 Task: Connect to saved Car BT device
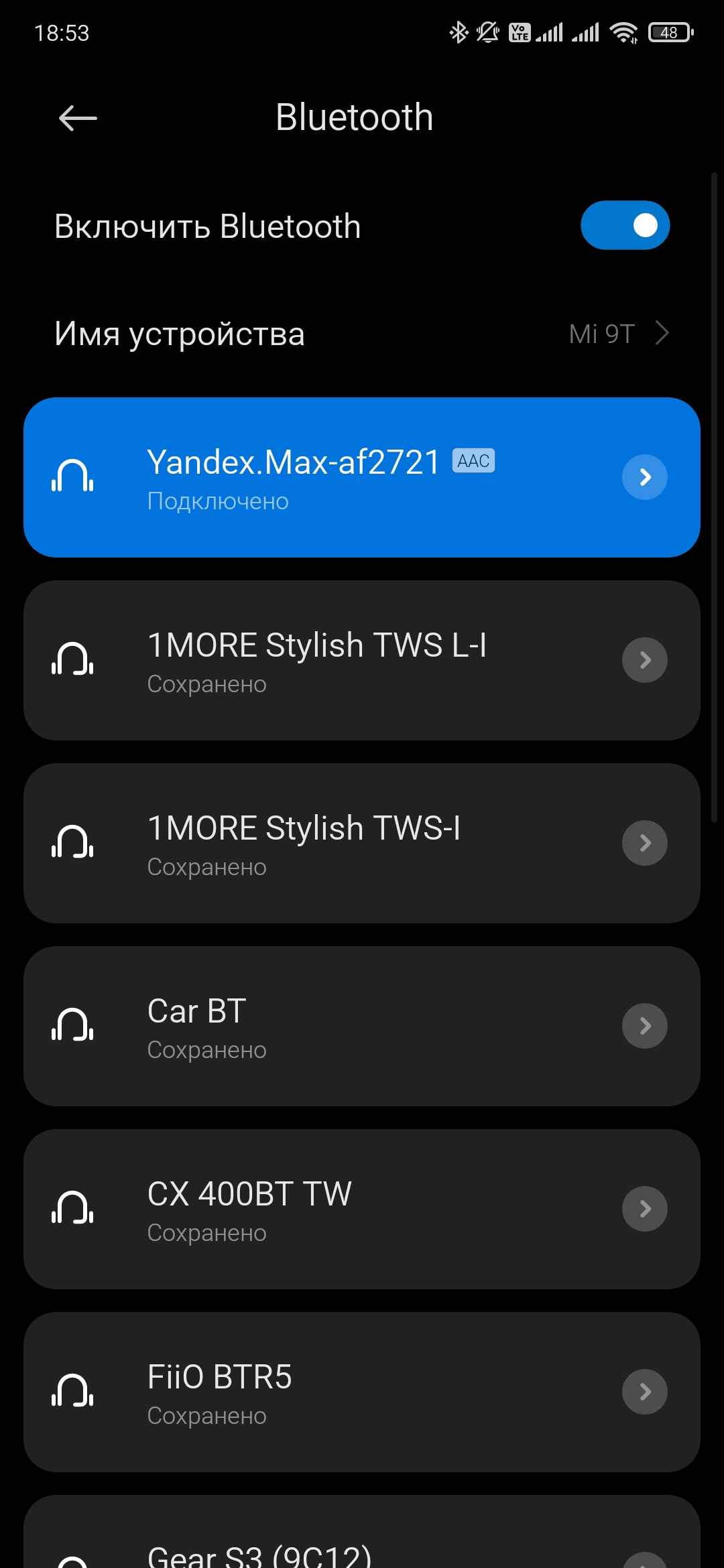(x=322, y=1027)
